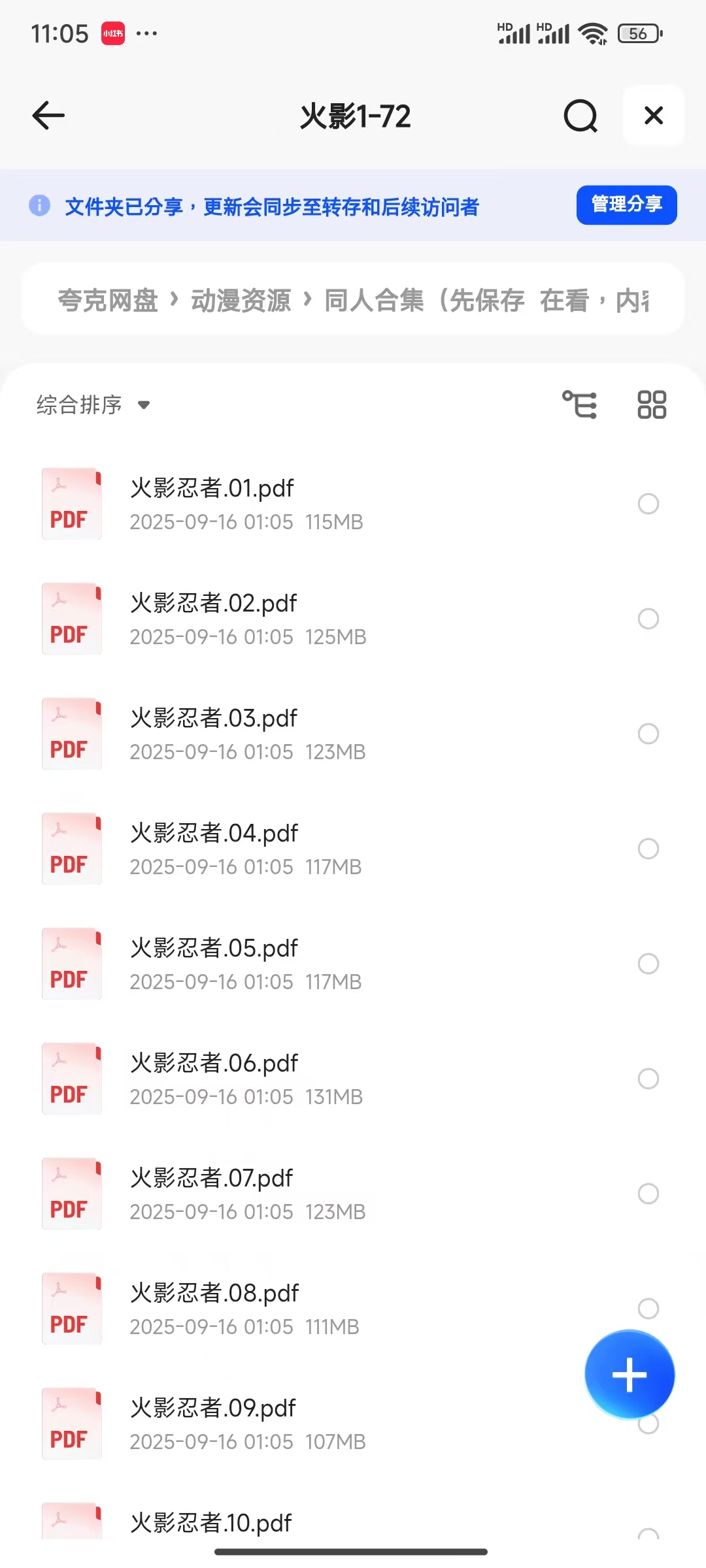706x1568 pixels.
Task: Select the 火影忍者.04.pdf checkbox
Action: point(648,849)
